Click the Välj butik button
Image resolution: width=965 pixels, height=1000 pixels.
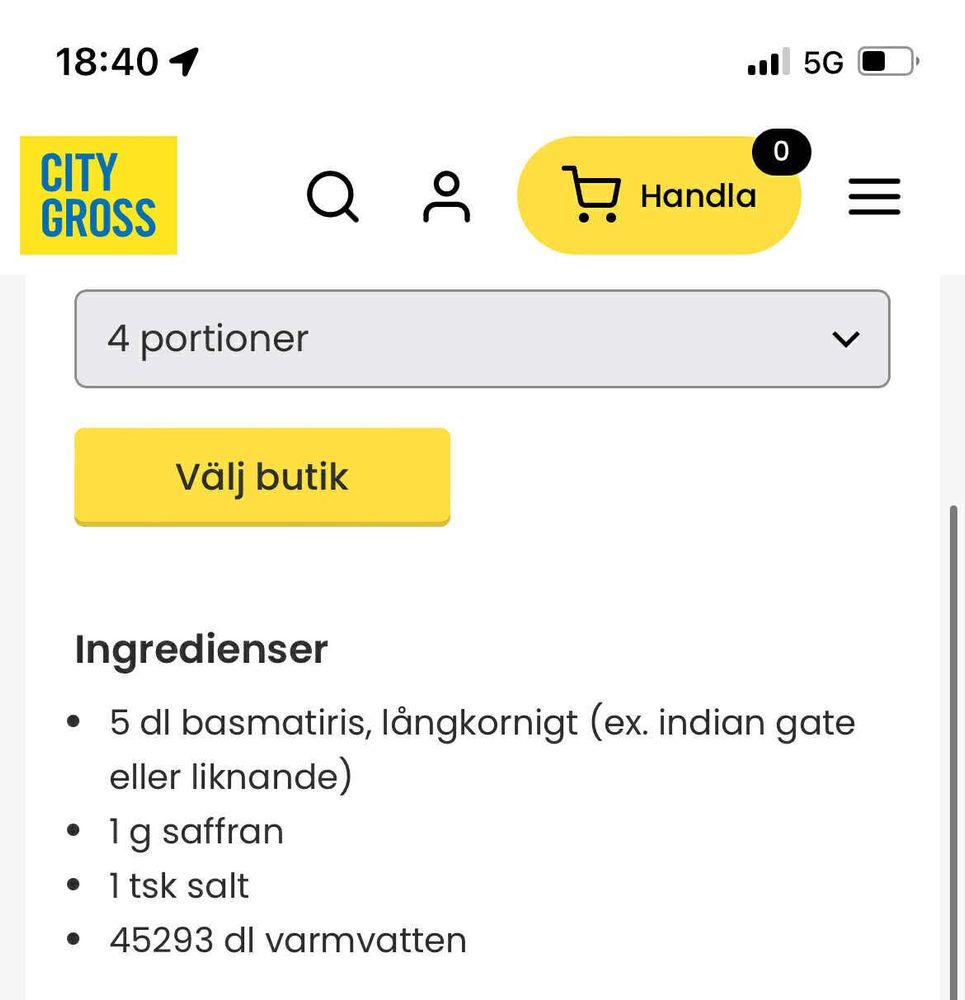coord(261,476)
